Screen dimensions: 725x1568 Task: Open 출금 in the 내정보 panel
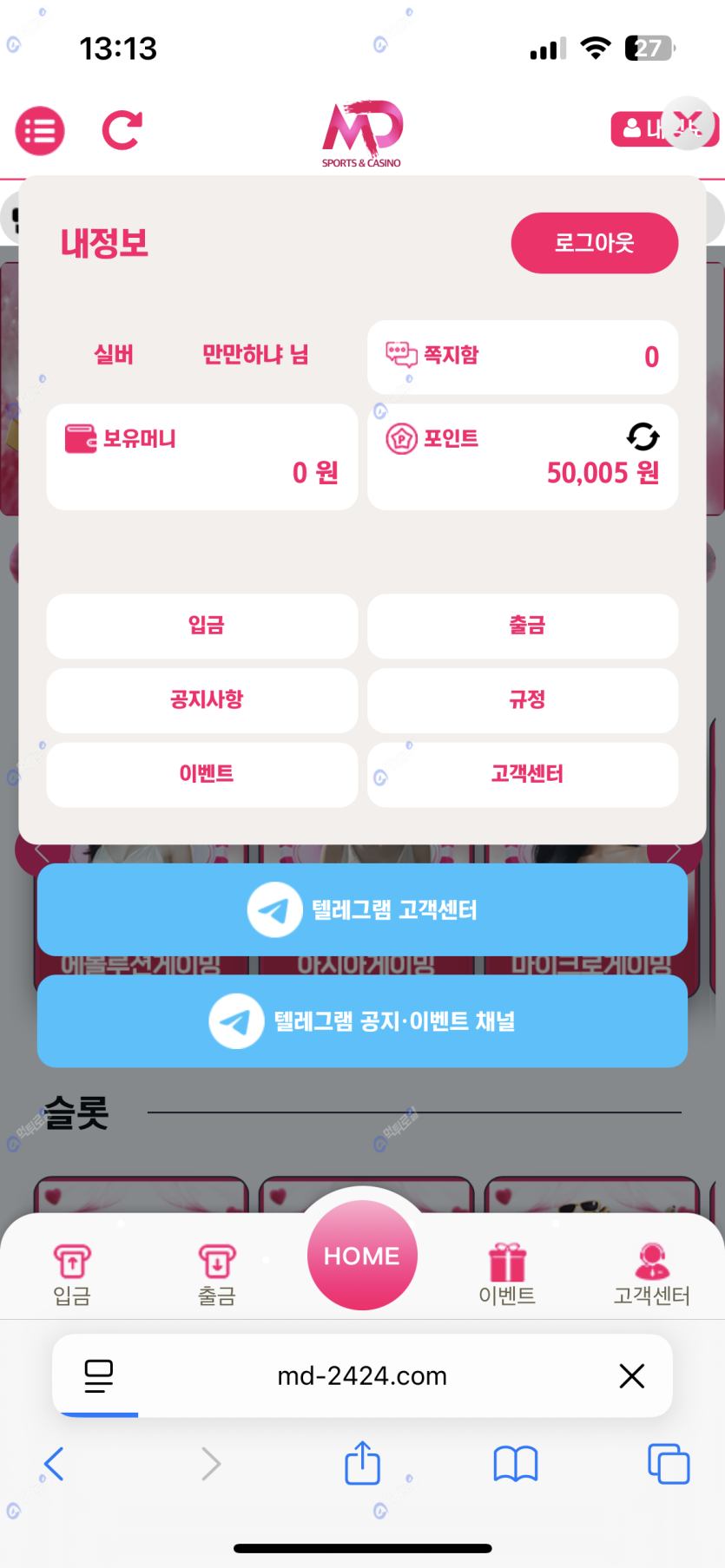[523, 626]
